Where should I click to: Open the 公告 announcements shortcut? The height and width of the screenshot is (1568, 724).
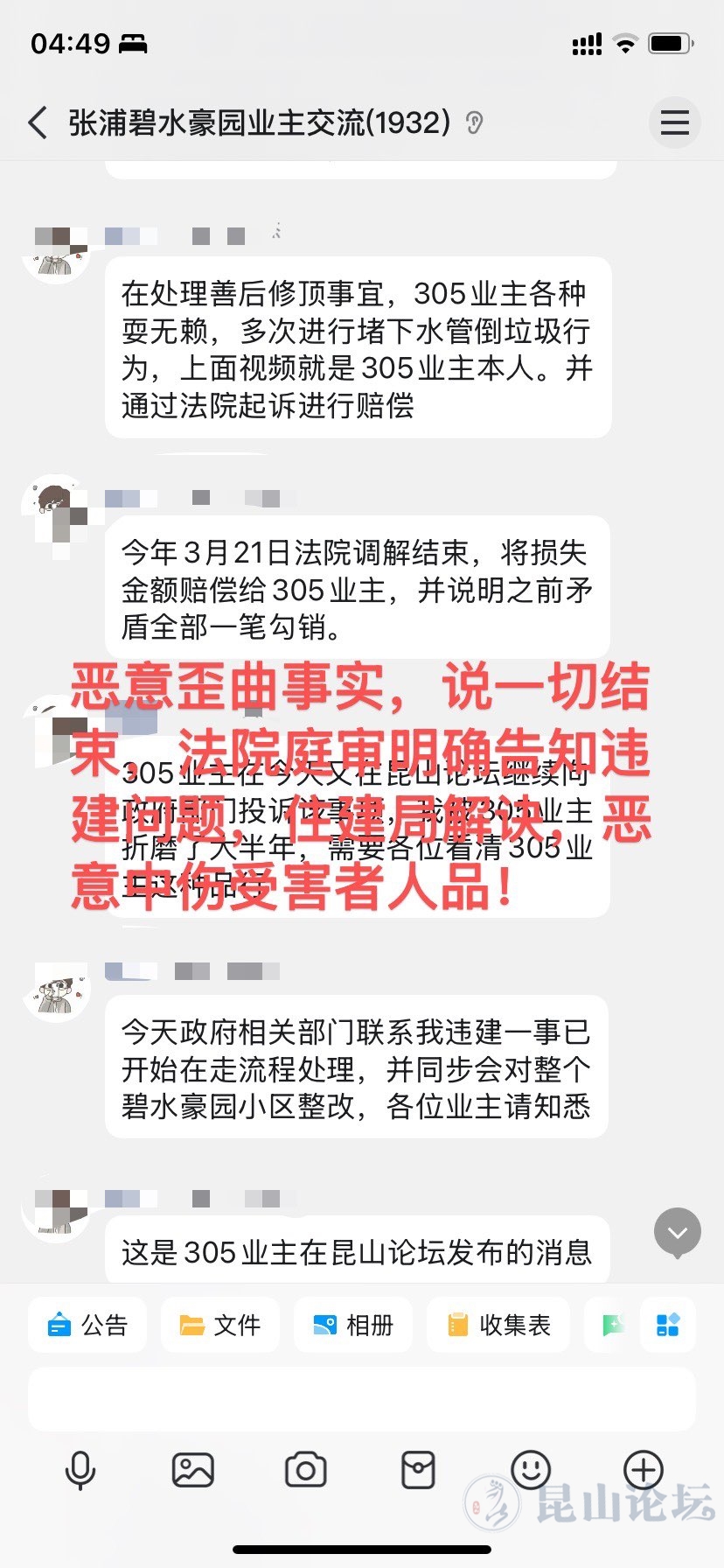point(87,1325)
